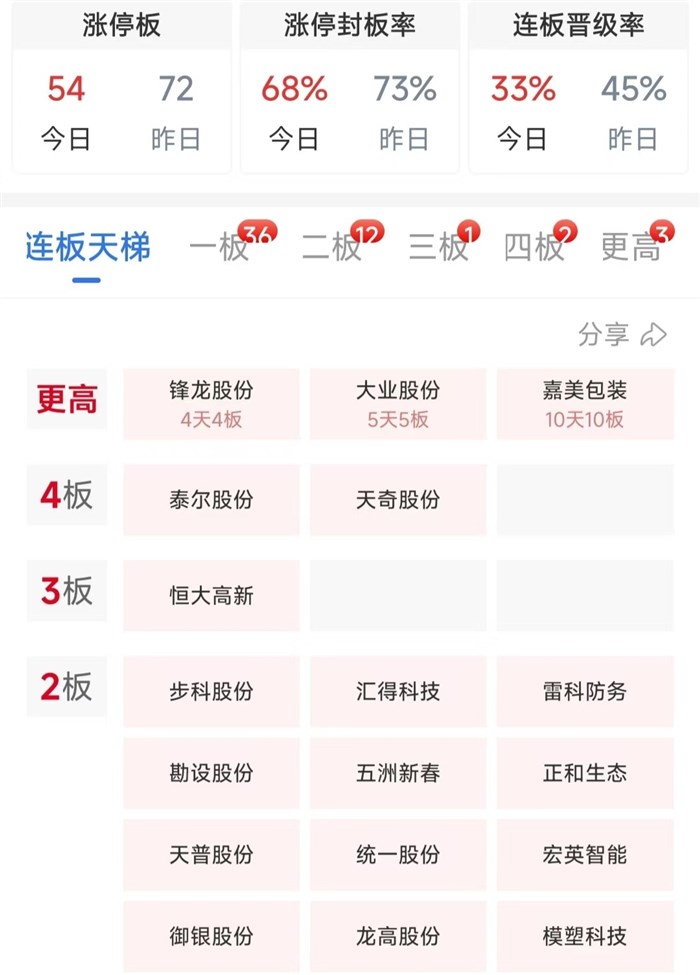
Task: Open 宏英智能 stock tile
Action: [x=585, y=855]
